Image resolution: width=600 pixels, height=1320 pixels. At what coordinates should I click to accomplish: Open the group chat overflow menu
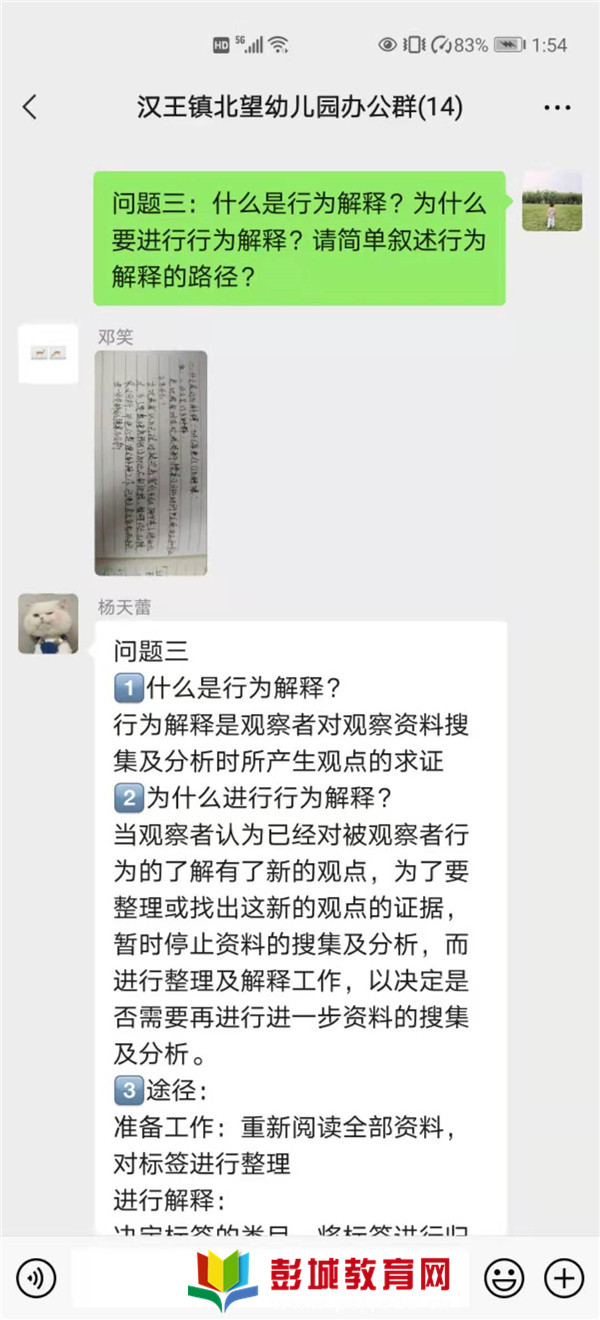pyautogui.click(x=557, y=107)
